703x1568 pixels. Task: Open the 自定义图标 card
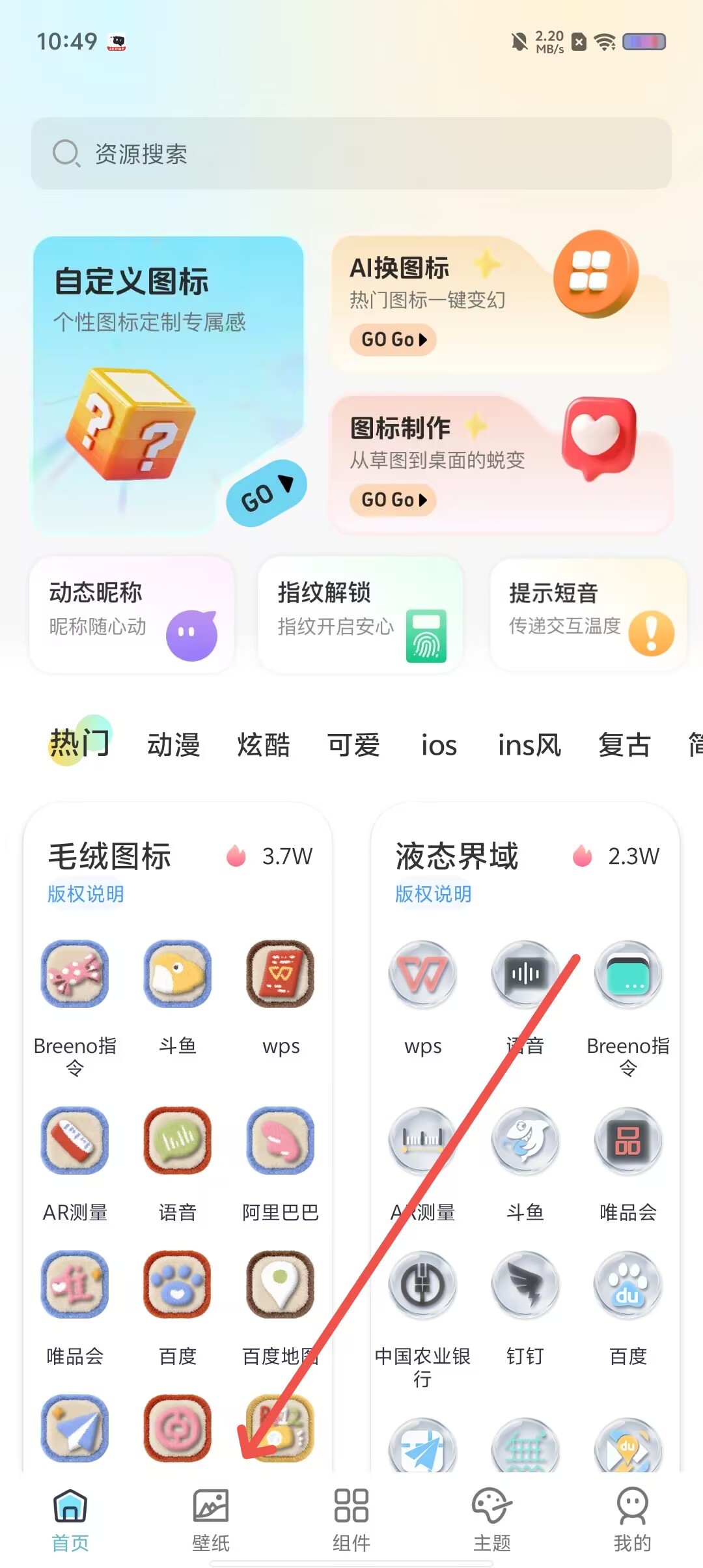pyautogui.click(x=168, y=385)
